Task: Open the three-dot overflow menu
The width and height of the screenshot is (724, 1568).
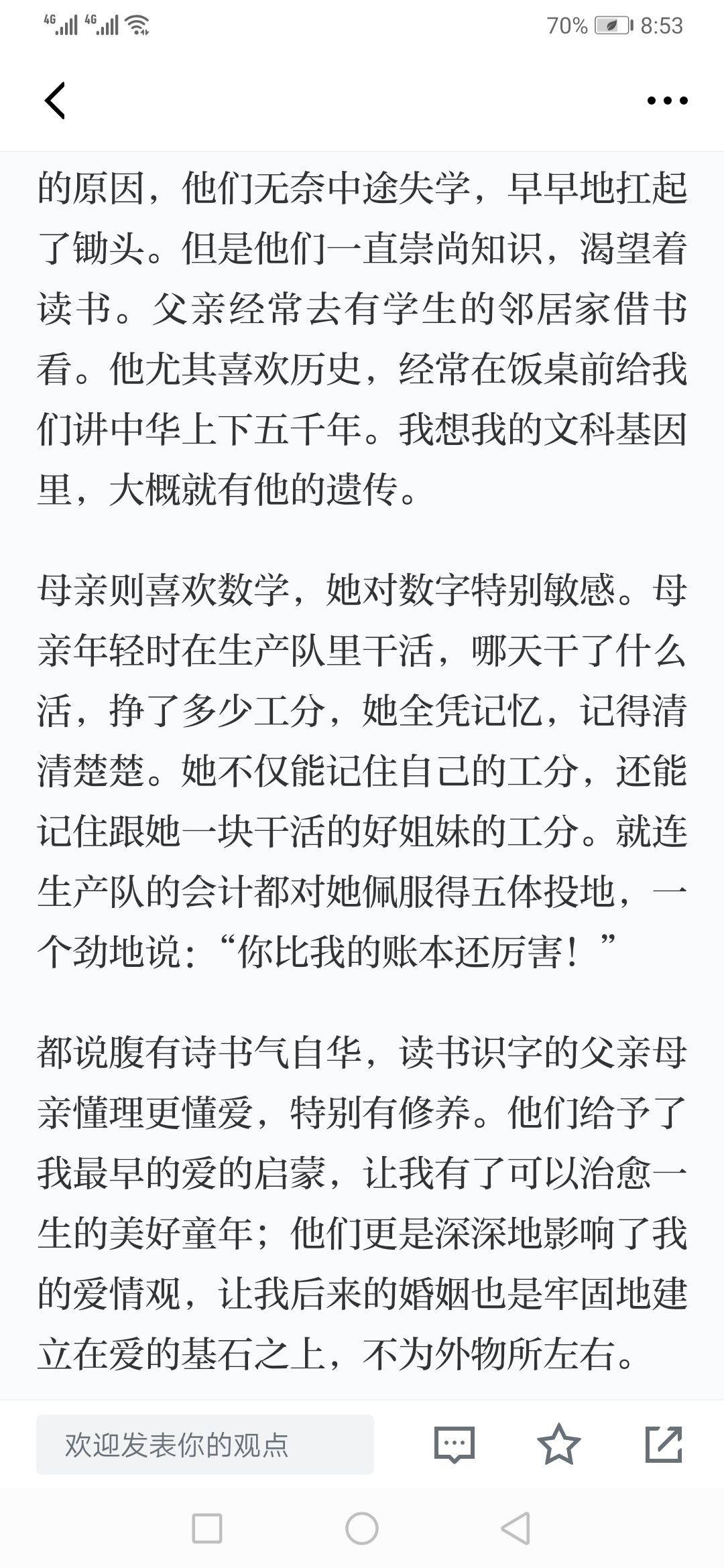Action: 667,101
